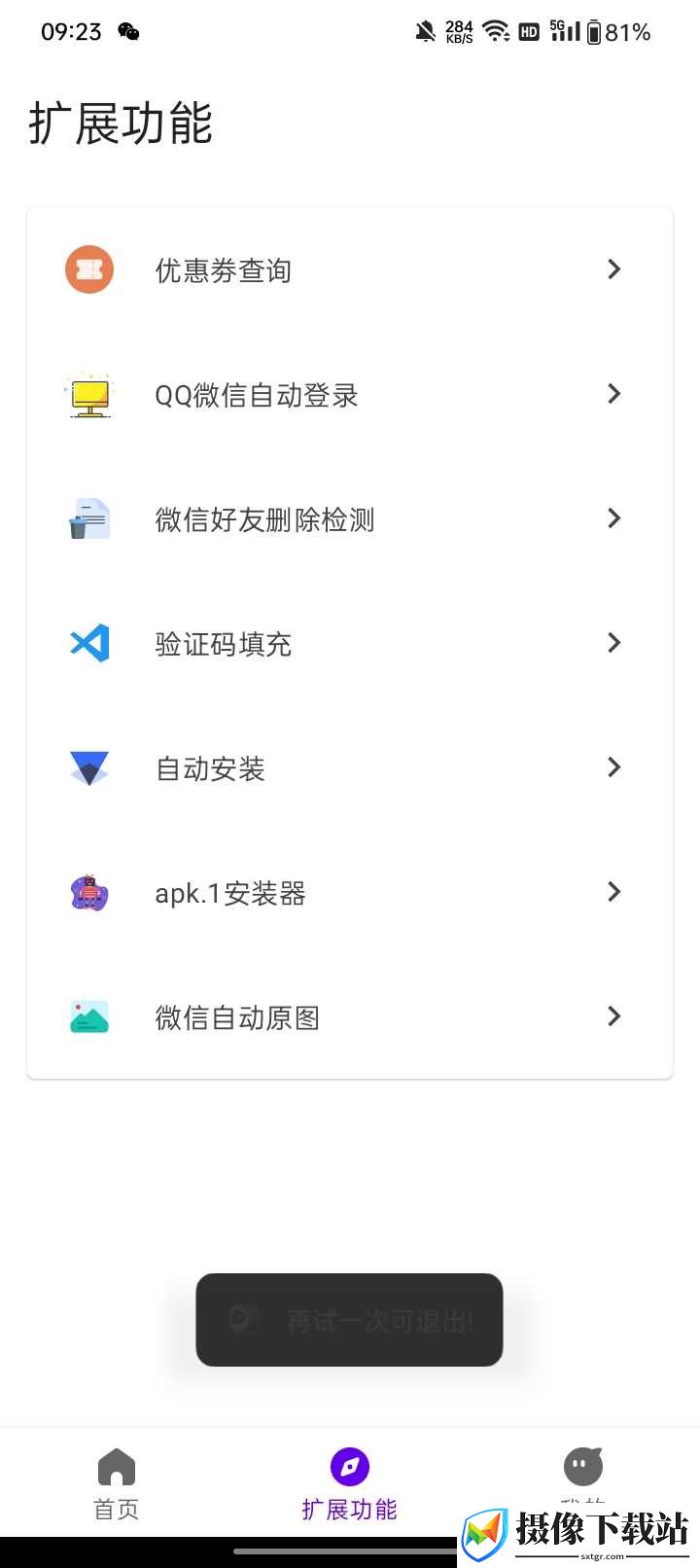Viewport: 700px width, 1568px height.
Task: Switch to the 首页 tab
Action: 117,1483
